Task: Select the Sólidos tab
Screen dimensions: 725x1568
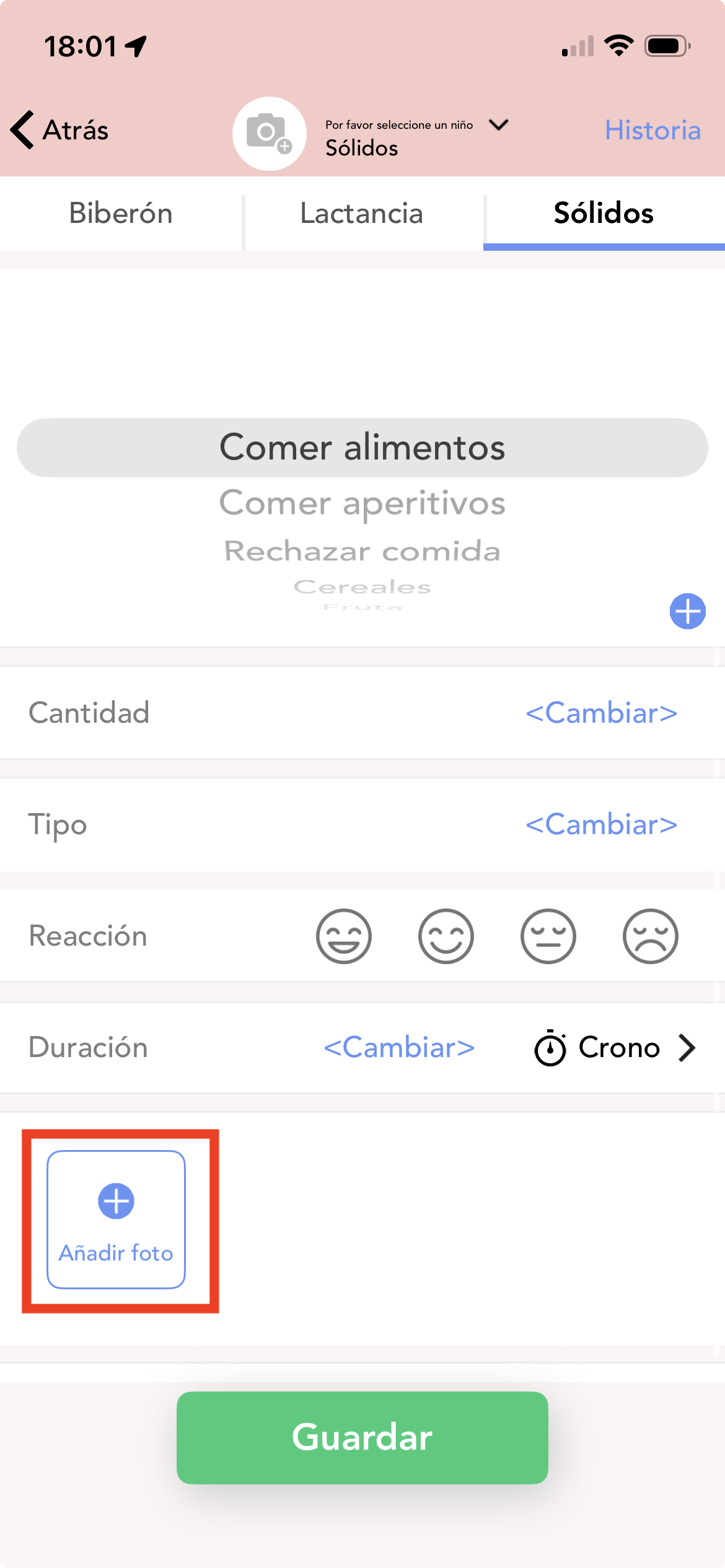Action: coord(604,214)
